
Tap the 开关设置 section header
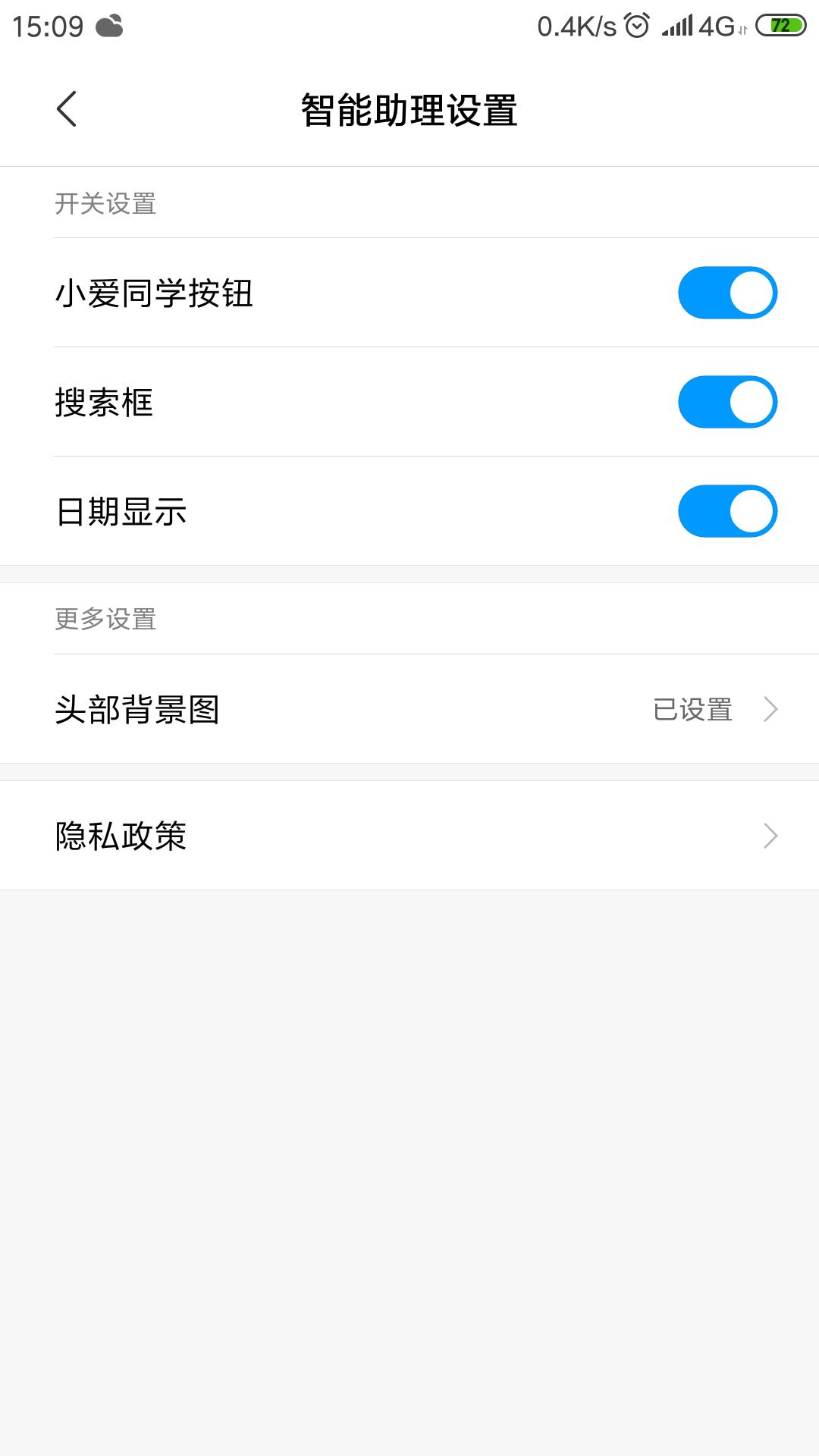[106, 203]
